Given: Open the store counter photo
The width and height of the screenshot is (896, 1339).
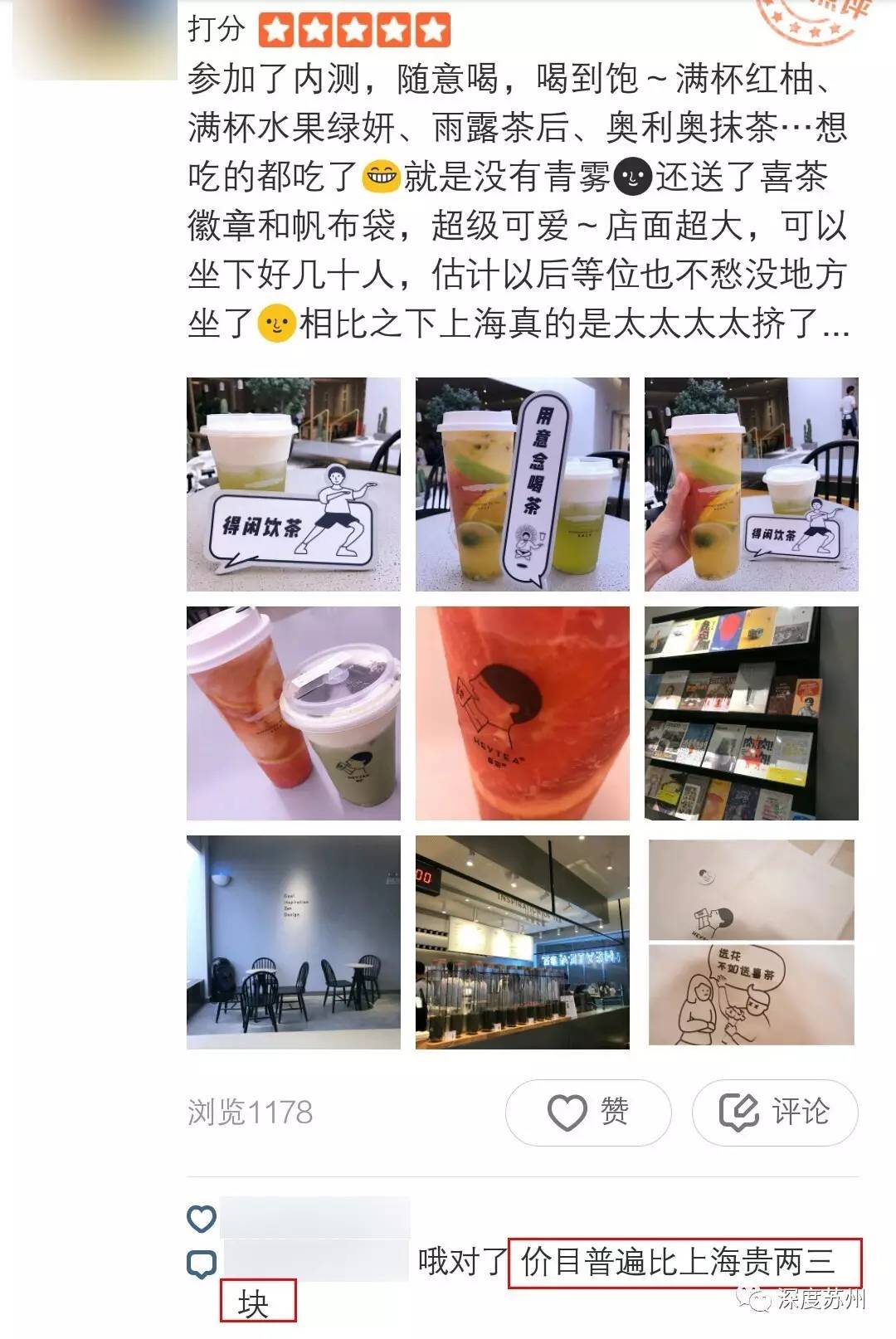Looking at the screenshot, I should tap(522, 942).
